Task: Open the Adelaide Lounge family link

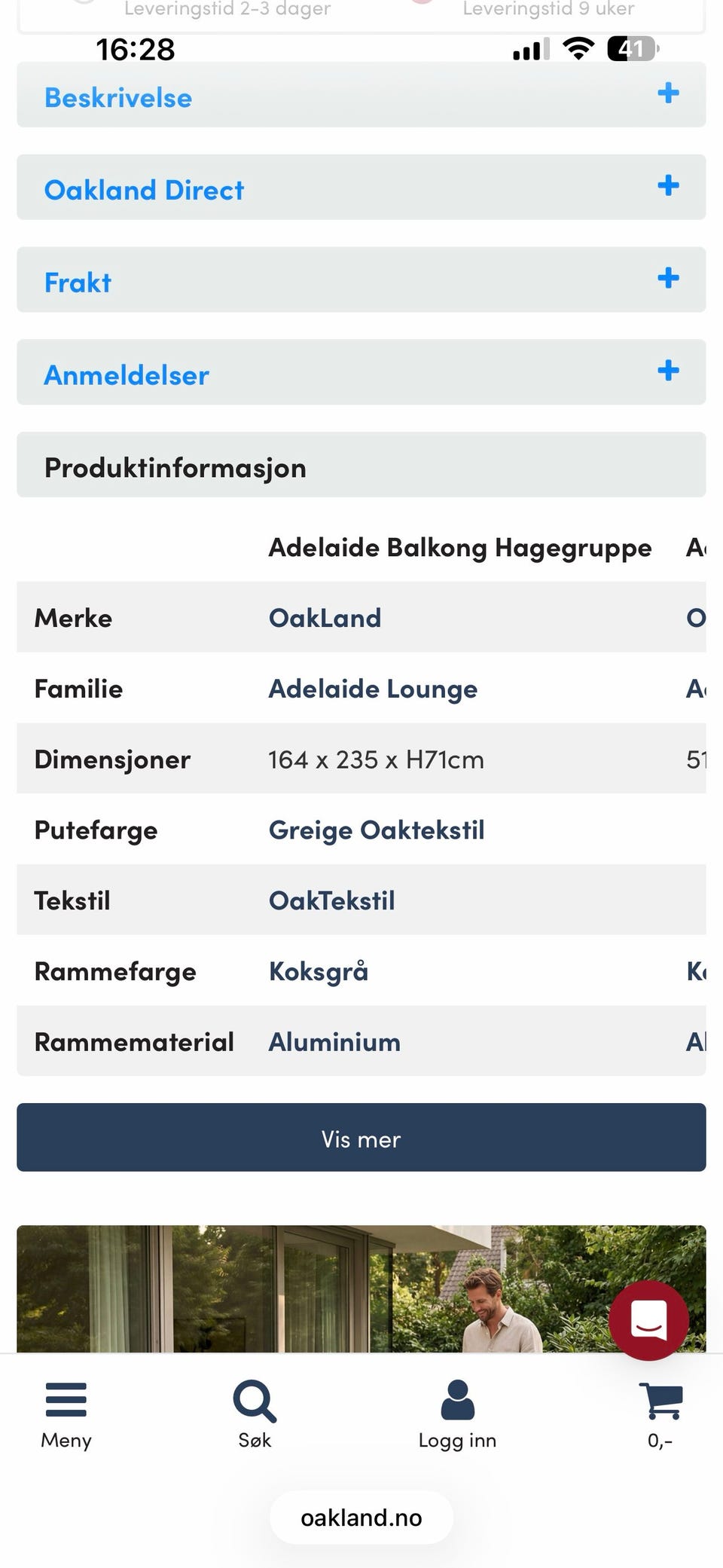Action: [373, 687]
